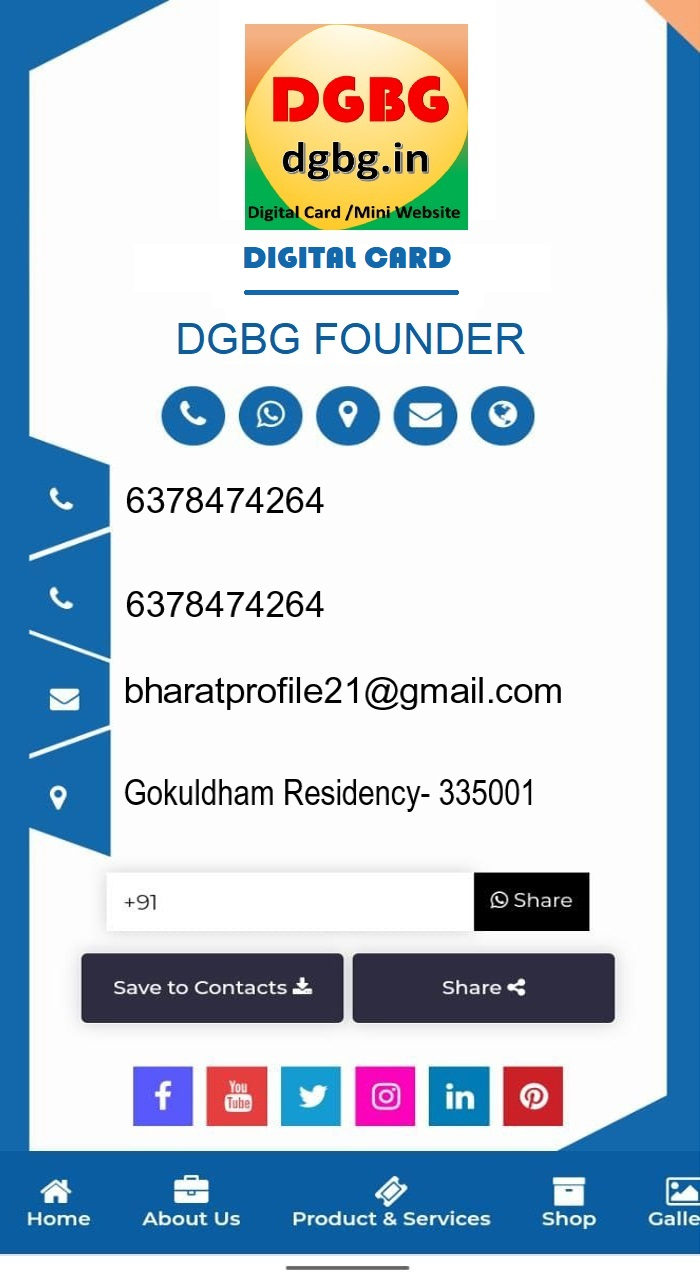Go to the Home tab

[58, 1203]
